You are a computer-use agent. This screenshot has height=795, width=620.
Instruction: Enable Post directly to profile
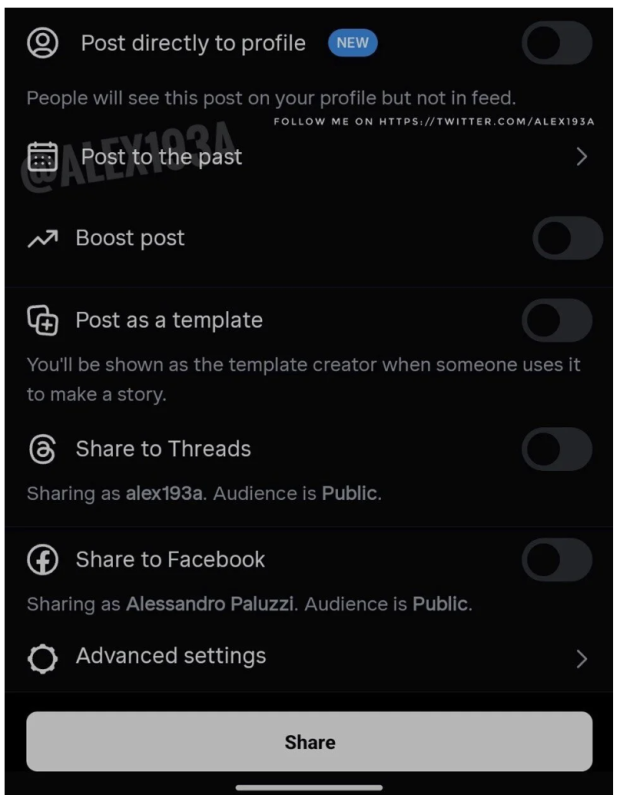(557, 43)
